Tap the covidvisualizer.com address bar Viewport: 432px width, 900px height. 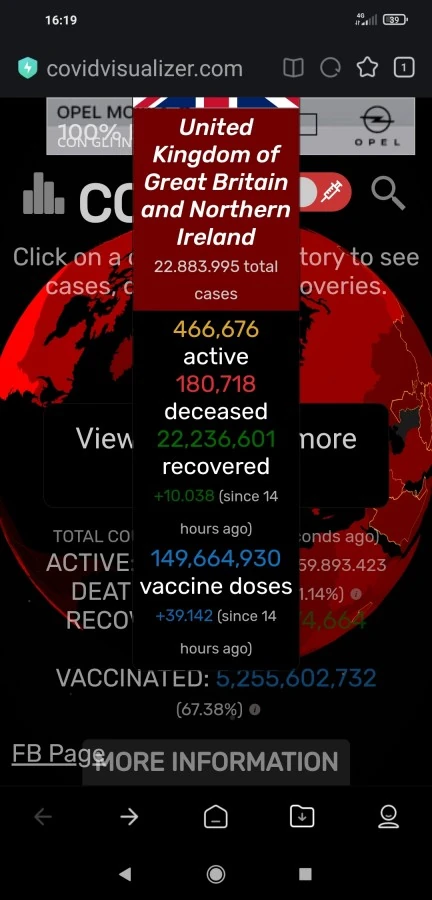coord(145,69)
